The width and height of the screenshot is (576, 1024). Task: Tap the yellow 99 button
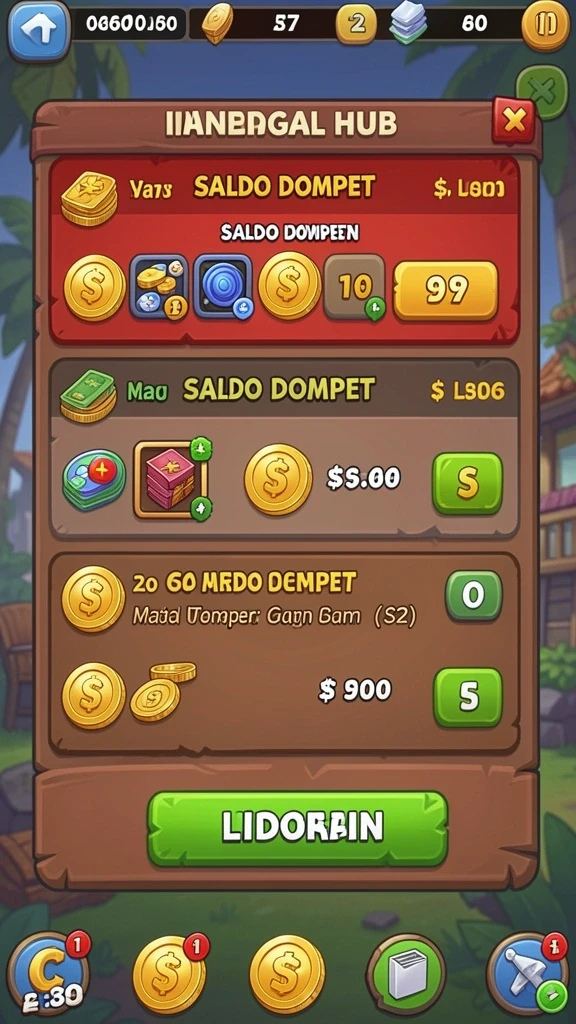tap(445, 290)
